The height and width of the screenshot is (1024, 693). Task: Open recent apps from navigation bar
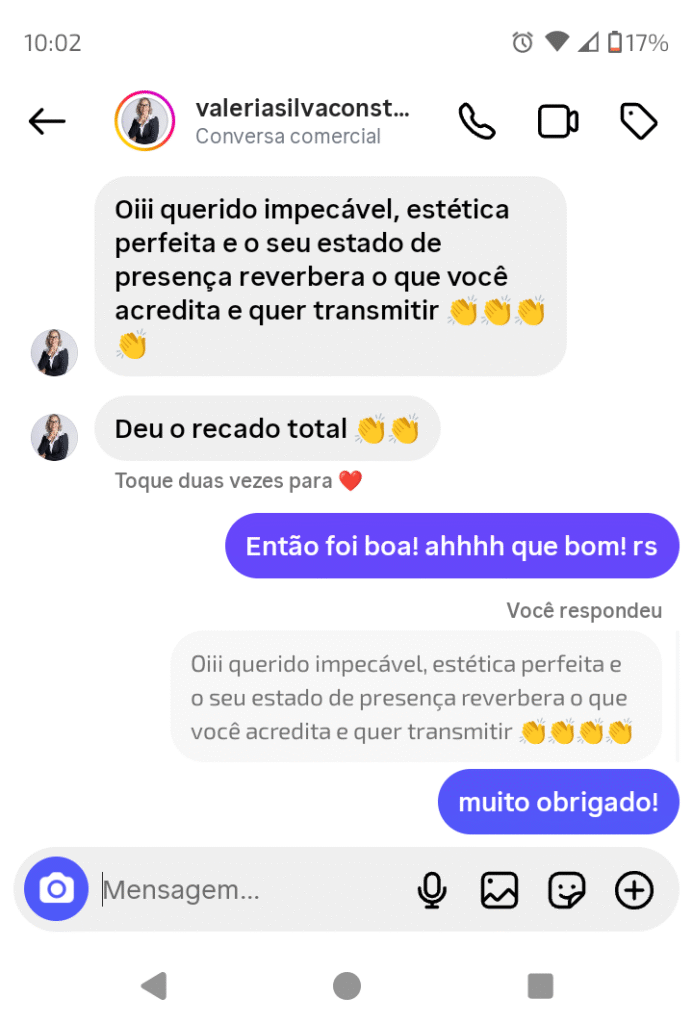[540, 986]
